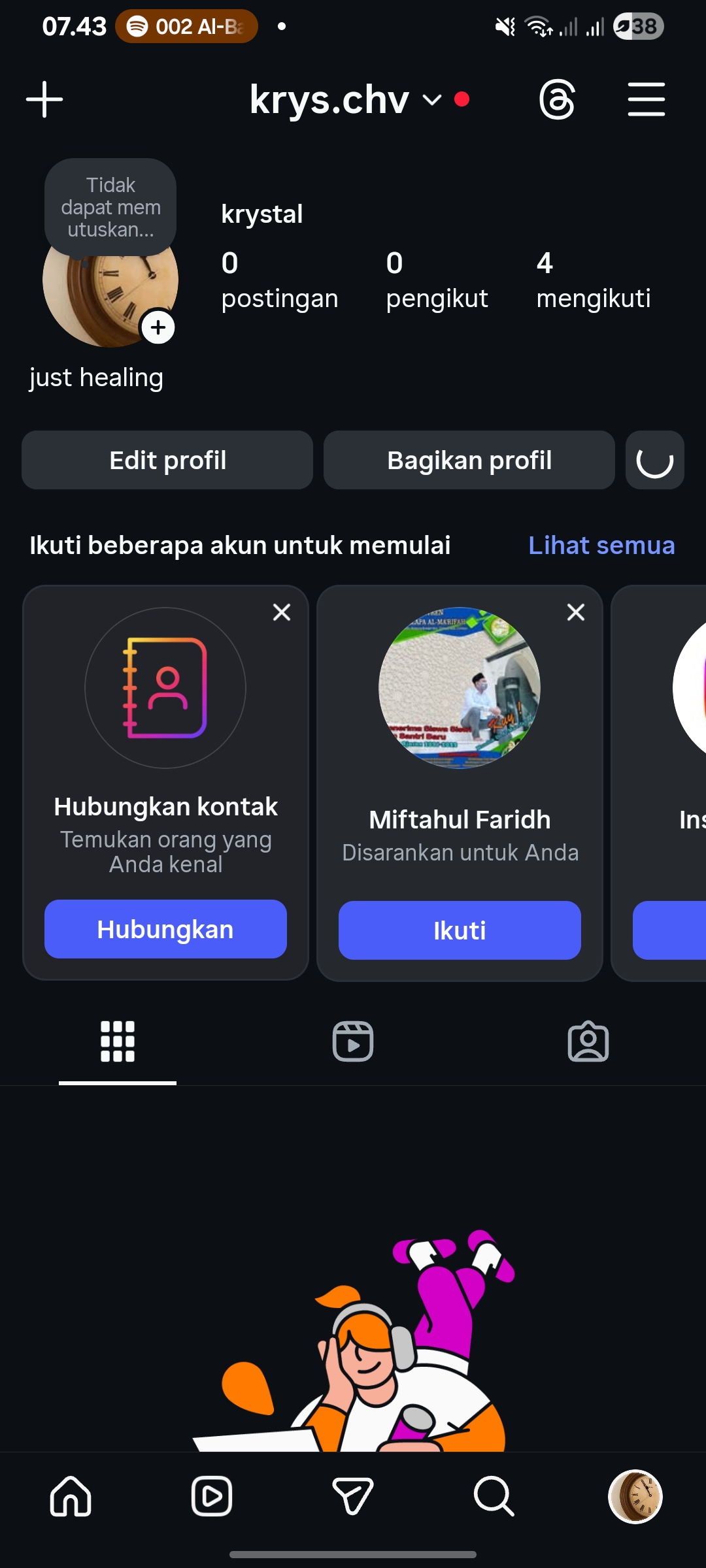Viewport: 706px width, 1568px height.
Task: Create a new post with plus icon
Action: [44, 99]
